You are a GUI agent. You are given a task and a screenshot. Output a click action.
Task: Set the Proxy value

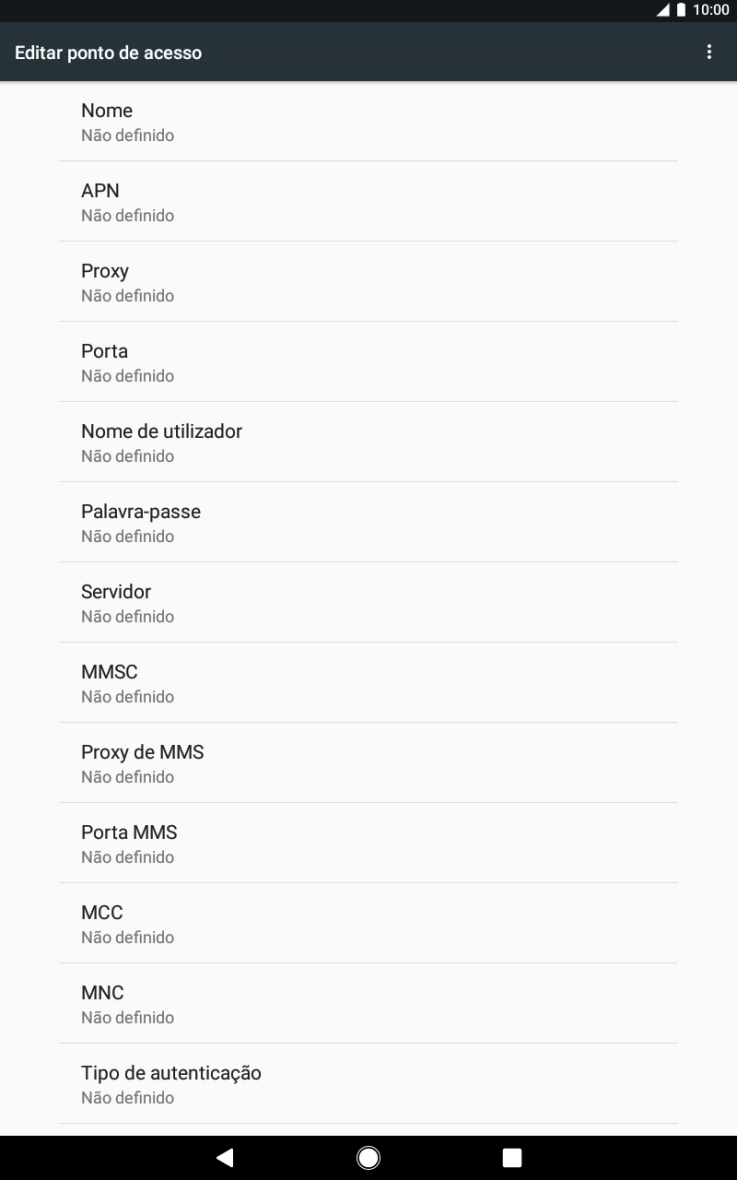click(x=368, y=282)
